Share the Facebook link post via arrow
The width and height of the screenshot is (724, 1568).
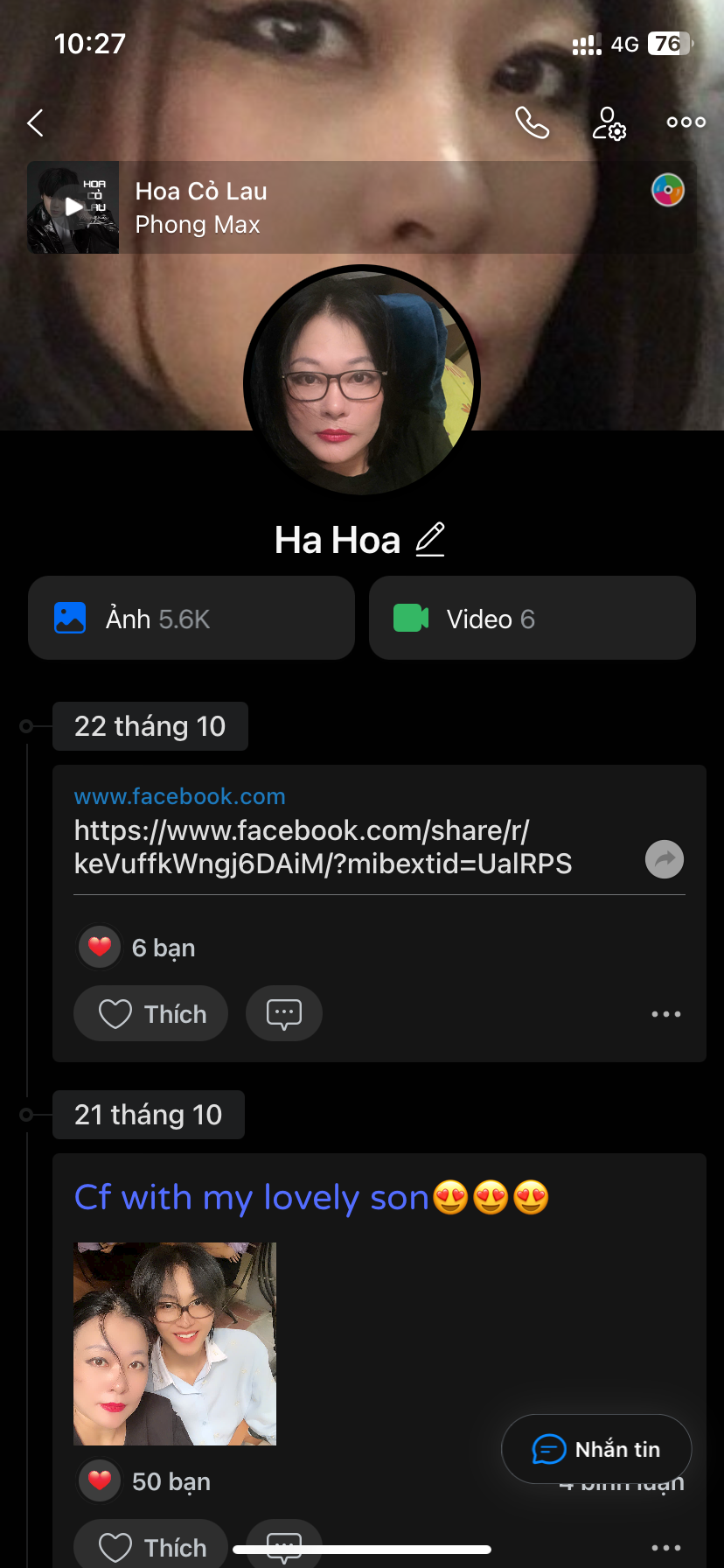(x=665, y=859)
